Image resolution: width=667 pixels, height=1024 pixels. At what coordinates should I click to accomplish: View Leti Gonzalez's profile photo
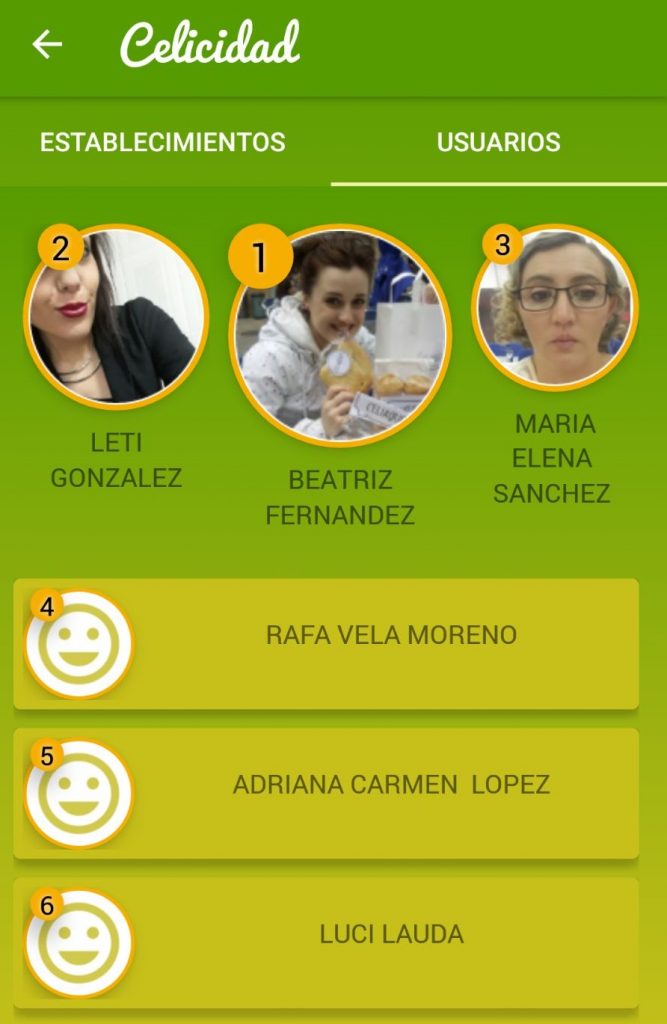click(115, 317)
